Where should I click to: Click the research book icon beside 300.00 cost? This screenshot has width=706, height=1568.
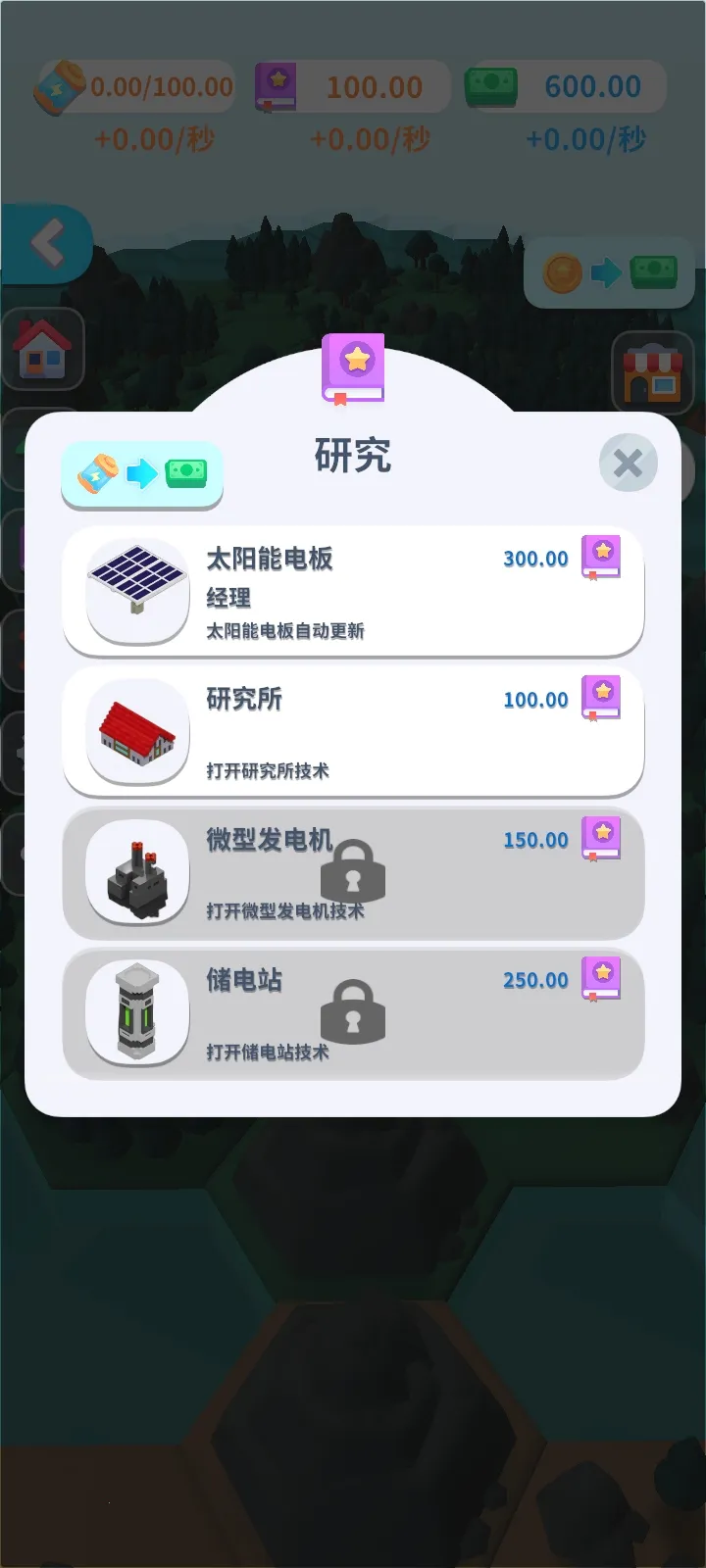599,557
